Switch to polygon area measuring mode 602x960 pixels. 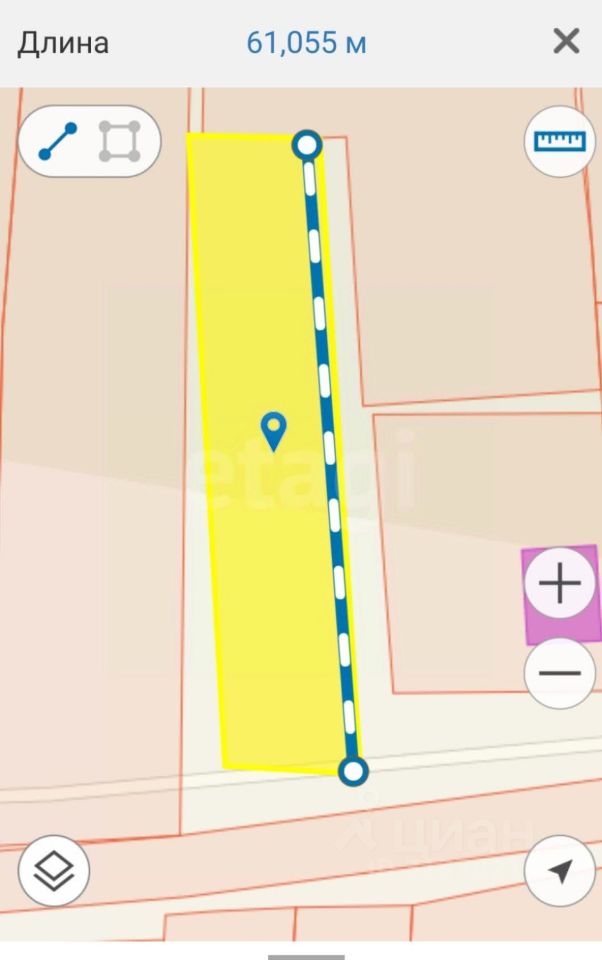click(x=119, y=142)
